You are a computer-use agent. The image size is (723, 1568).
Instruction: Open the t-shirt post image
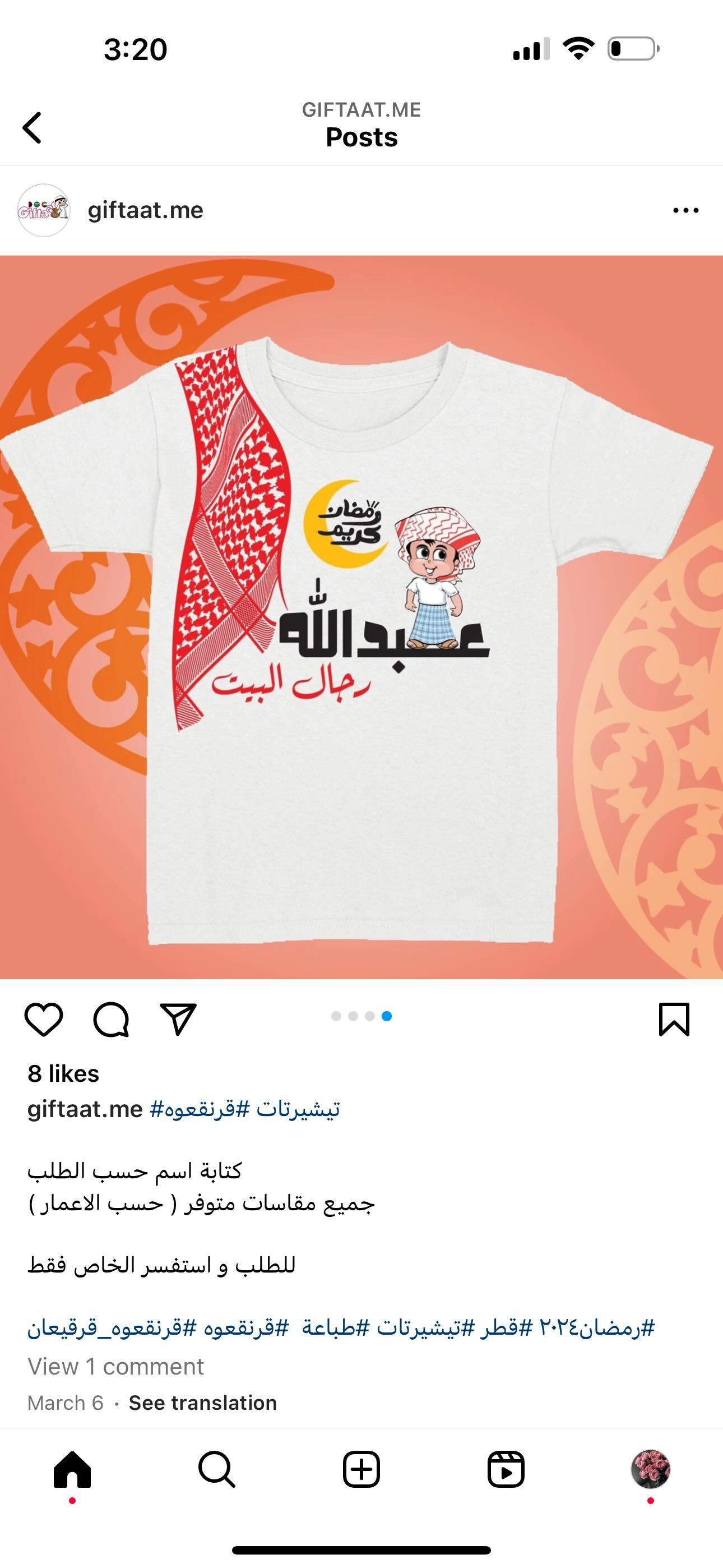pos(361,617)
